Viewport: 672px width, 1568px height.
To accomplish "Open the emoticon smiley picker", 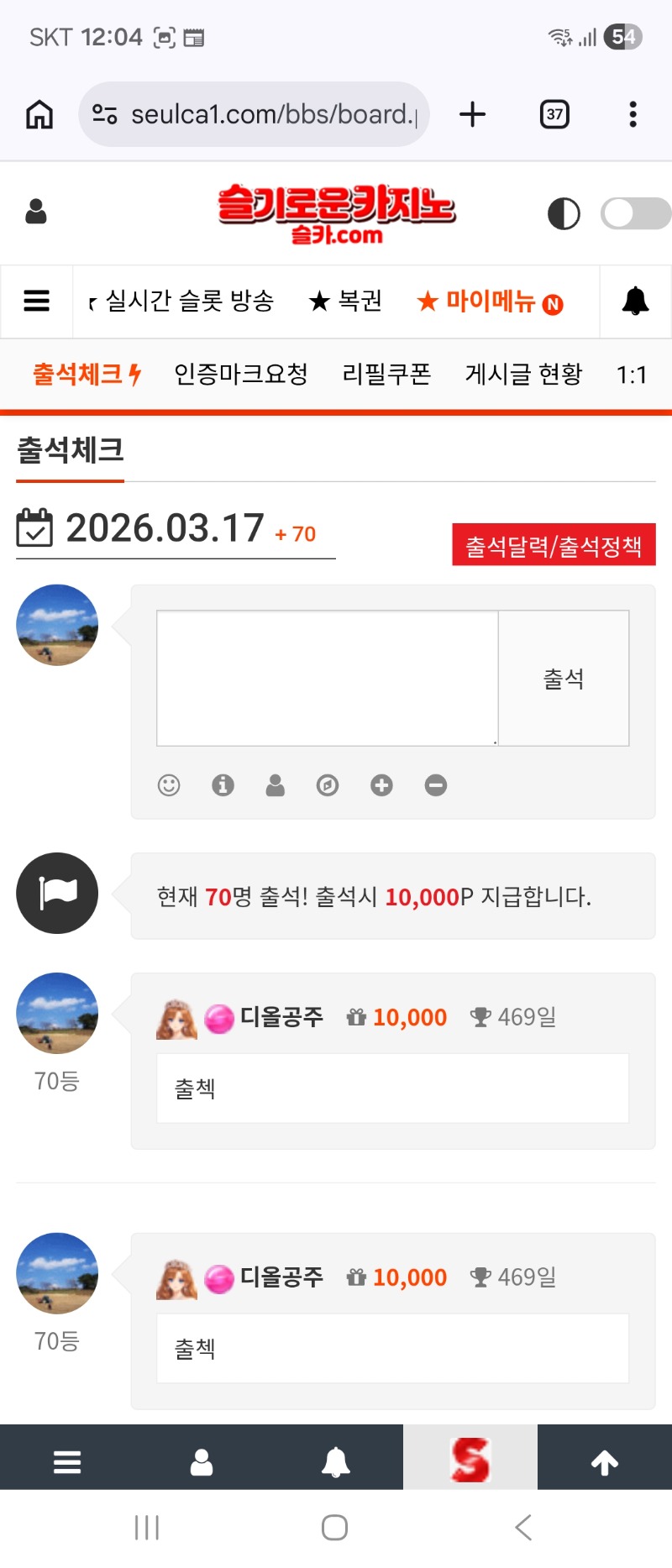I will tap(169, 785).
